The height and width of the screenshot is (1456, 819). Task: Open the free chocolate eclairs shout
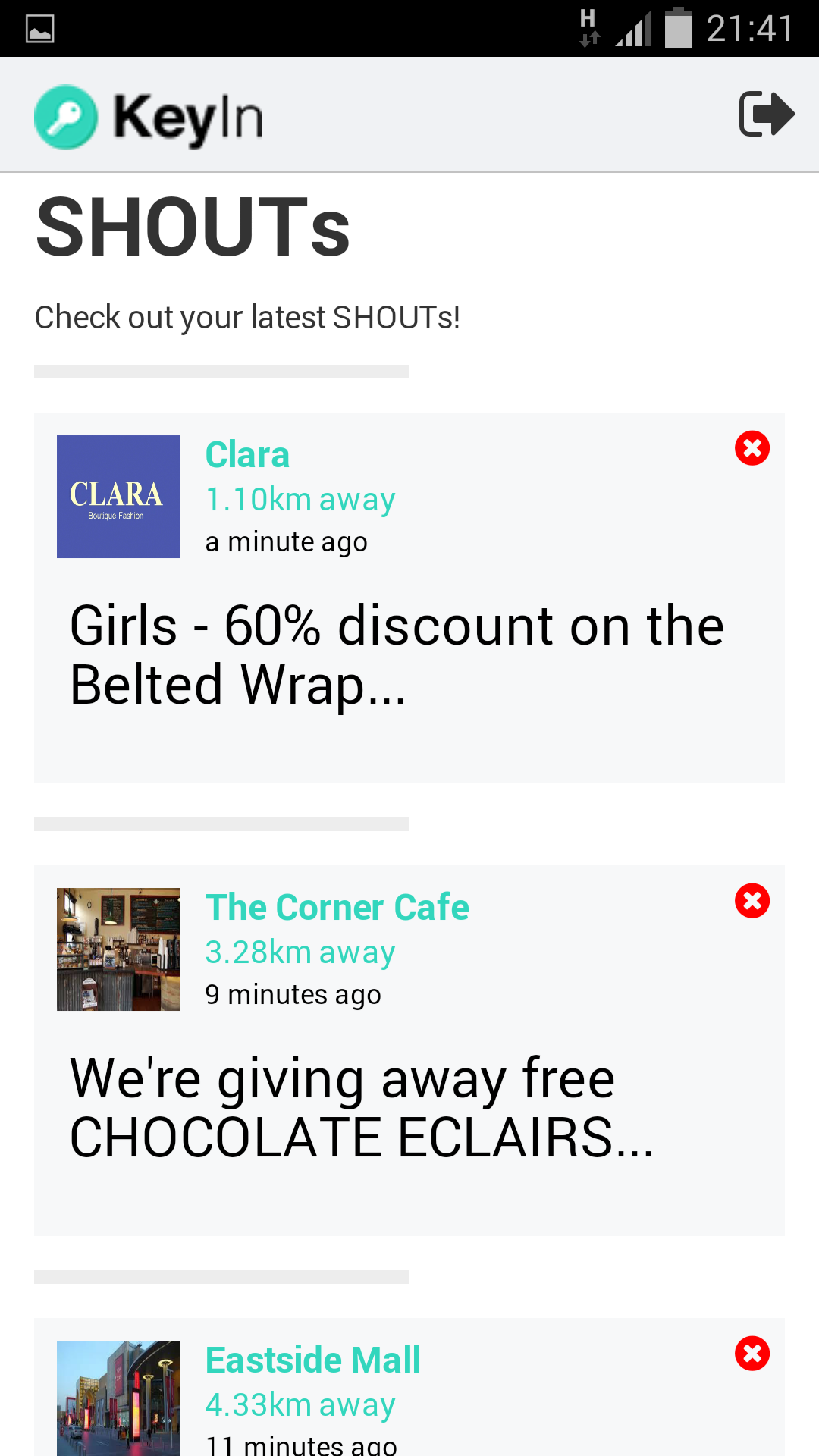click(362, 1107)
